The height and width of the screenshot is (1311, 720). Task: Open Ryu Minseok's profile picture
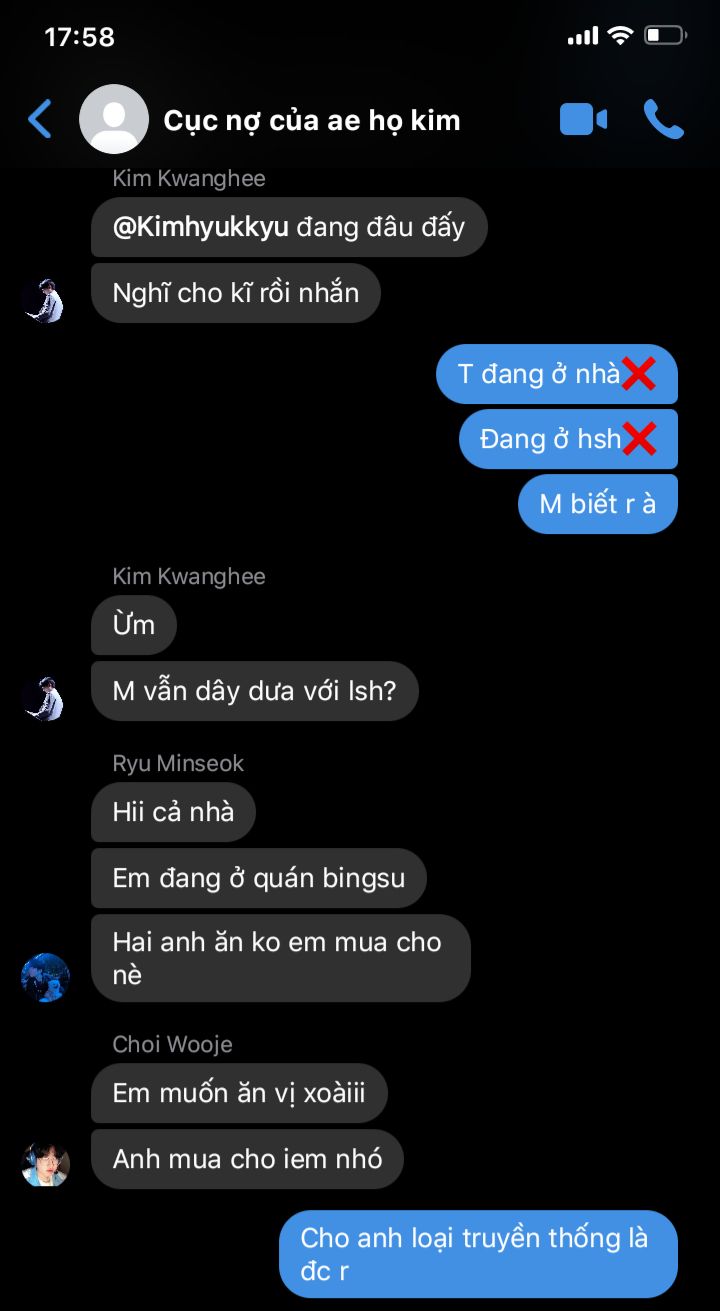tap(45, 977)
